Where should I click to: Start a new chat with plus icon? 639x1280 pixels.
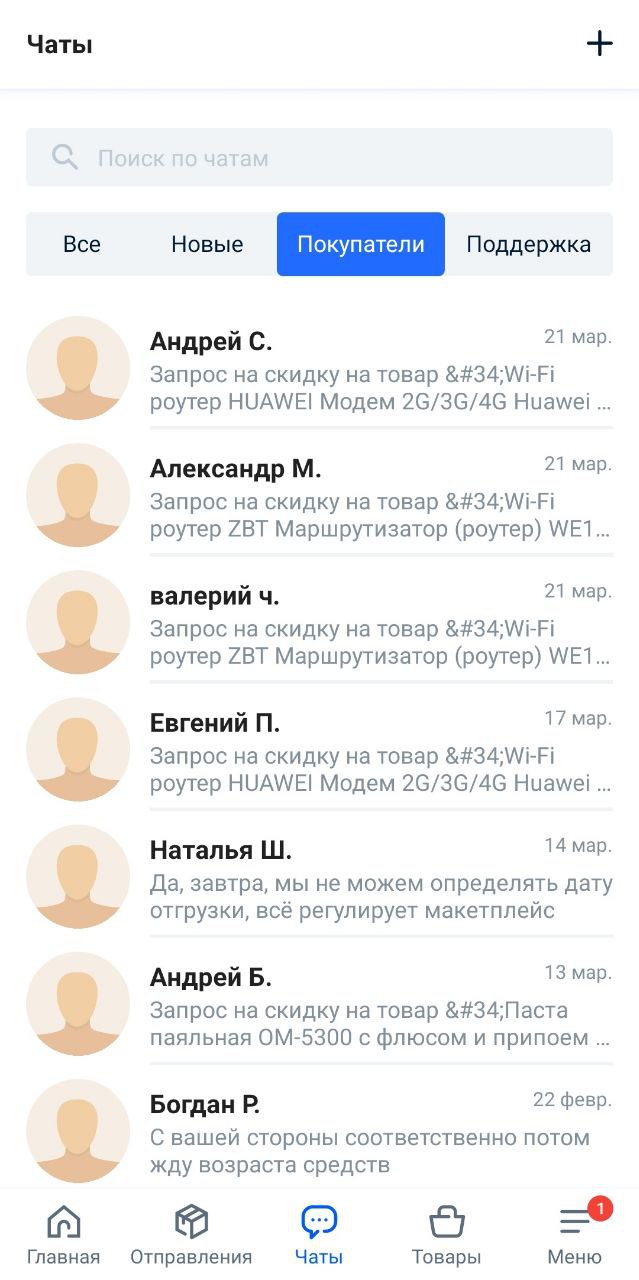pos(599,44)
